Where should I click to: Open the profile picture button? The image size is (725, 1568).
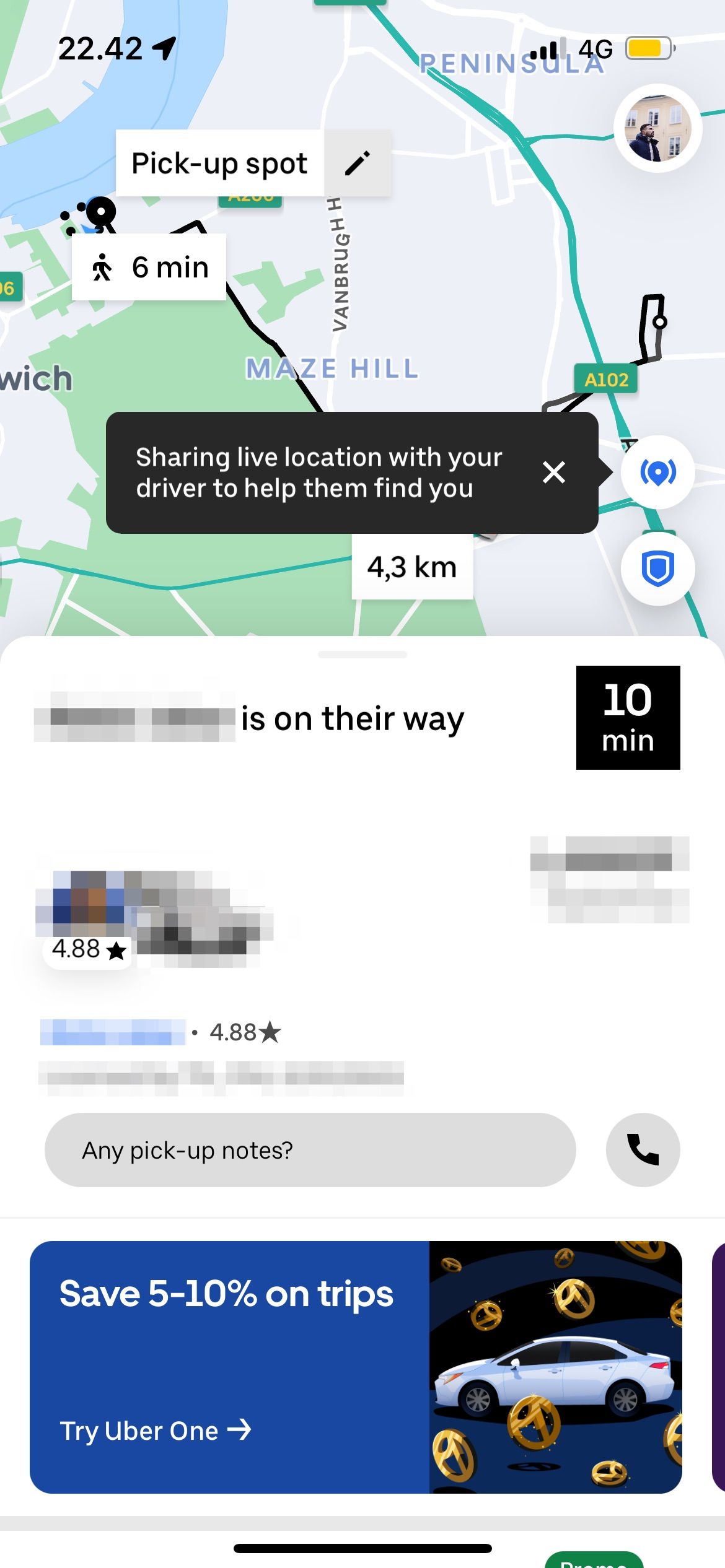(657, 128)
